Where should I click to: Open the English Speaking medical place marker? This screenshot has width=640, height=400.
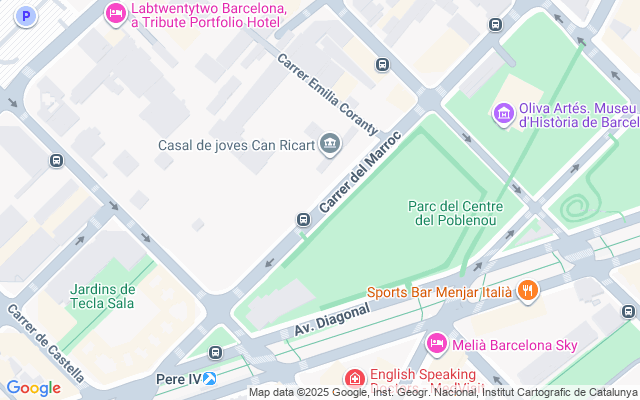(x=354, y=379)
